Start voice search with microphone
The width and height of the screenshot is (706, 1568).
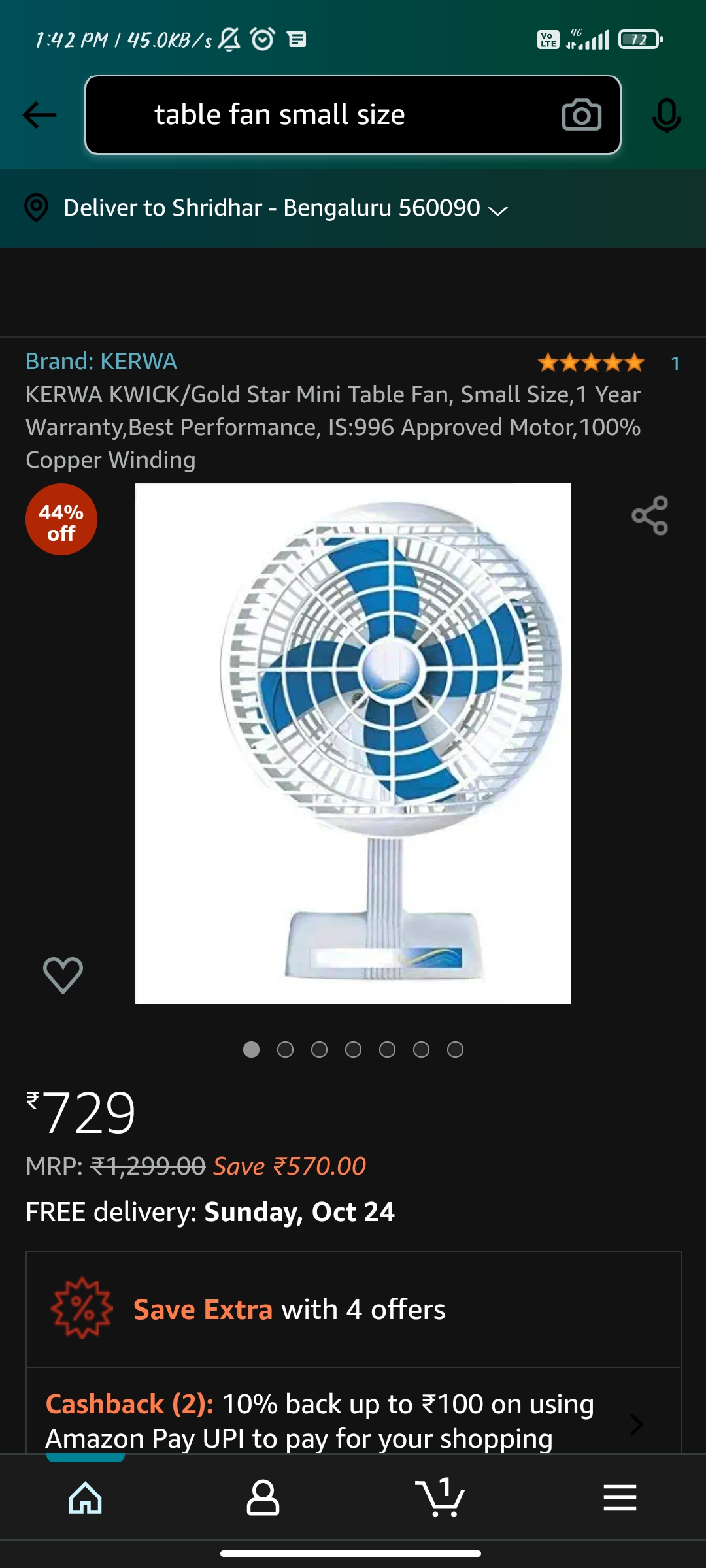point(666,115)
